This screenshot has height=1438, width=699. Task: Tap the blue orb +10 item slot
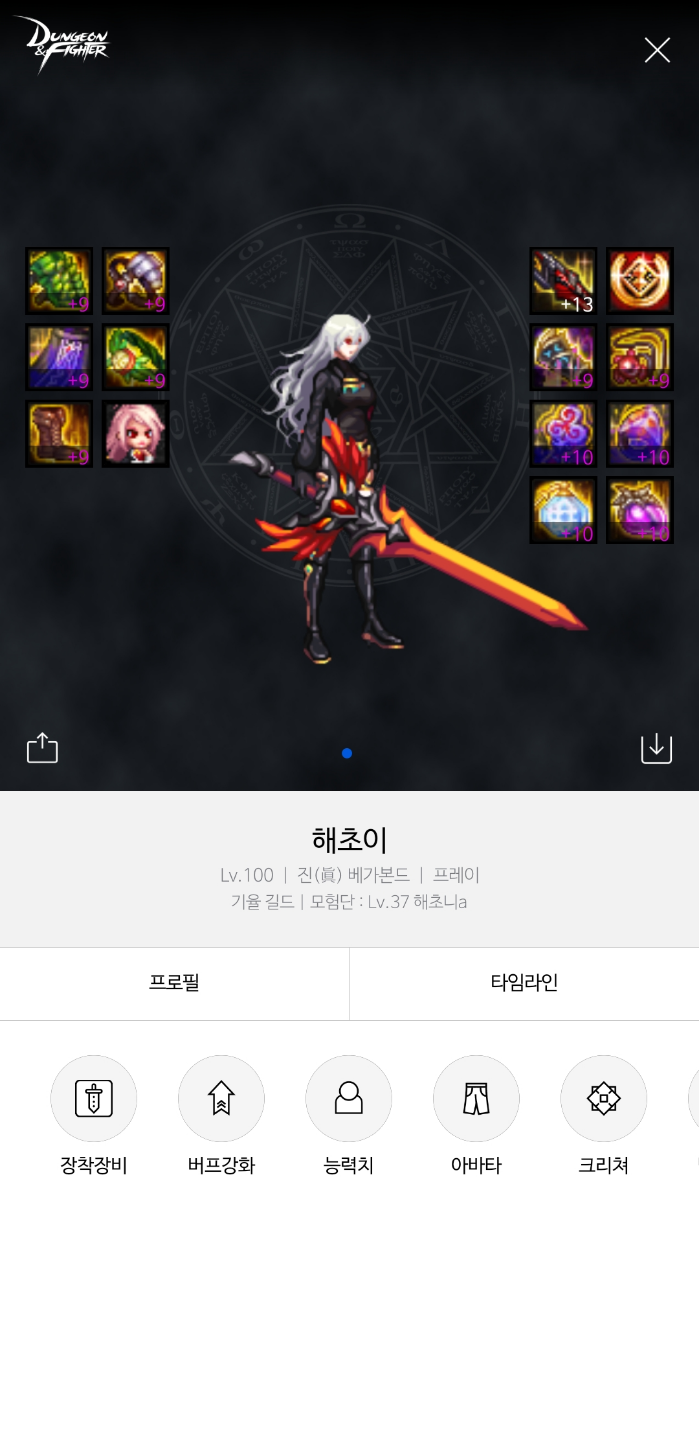tap(563, 510)
